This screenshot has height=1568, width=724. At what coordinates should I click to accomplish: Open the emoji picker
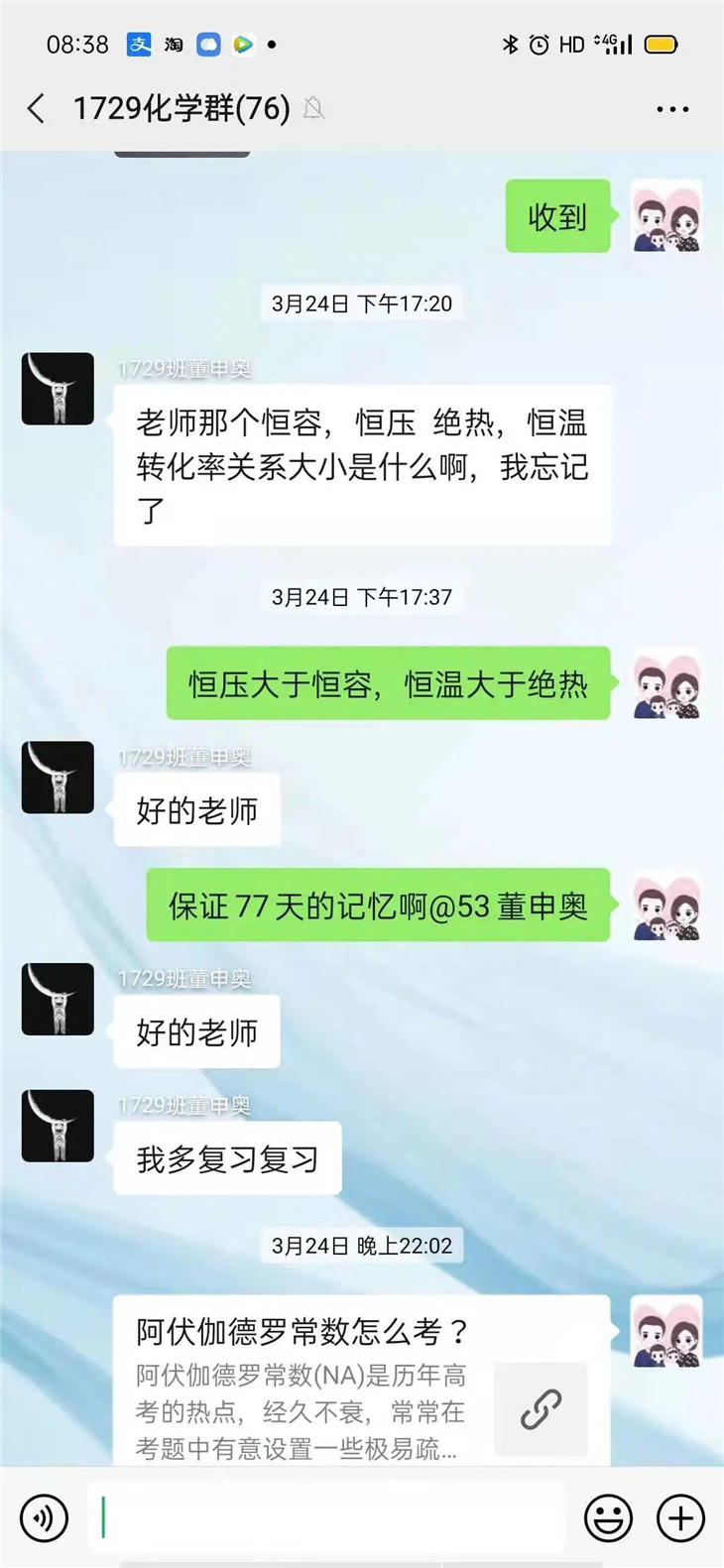pyautogui.click(x=608, y=1517)
